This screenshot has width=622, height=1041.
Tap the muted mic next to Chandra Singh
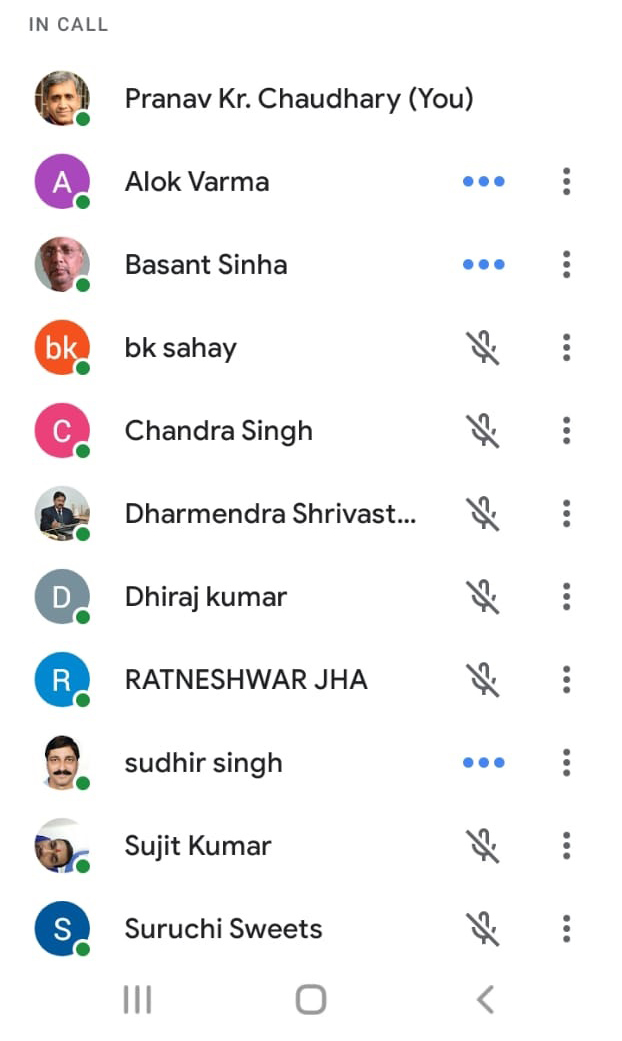coord(483,430)
